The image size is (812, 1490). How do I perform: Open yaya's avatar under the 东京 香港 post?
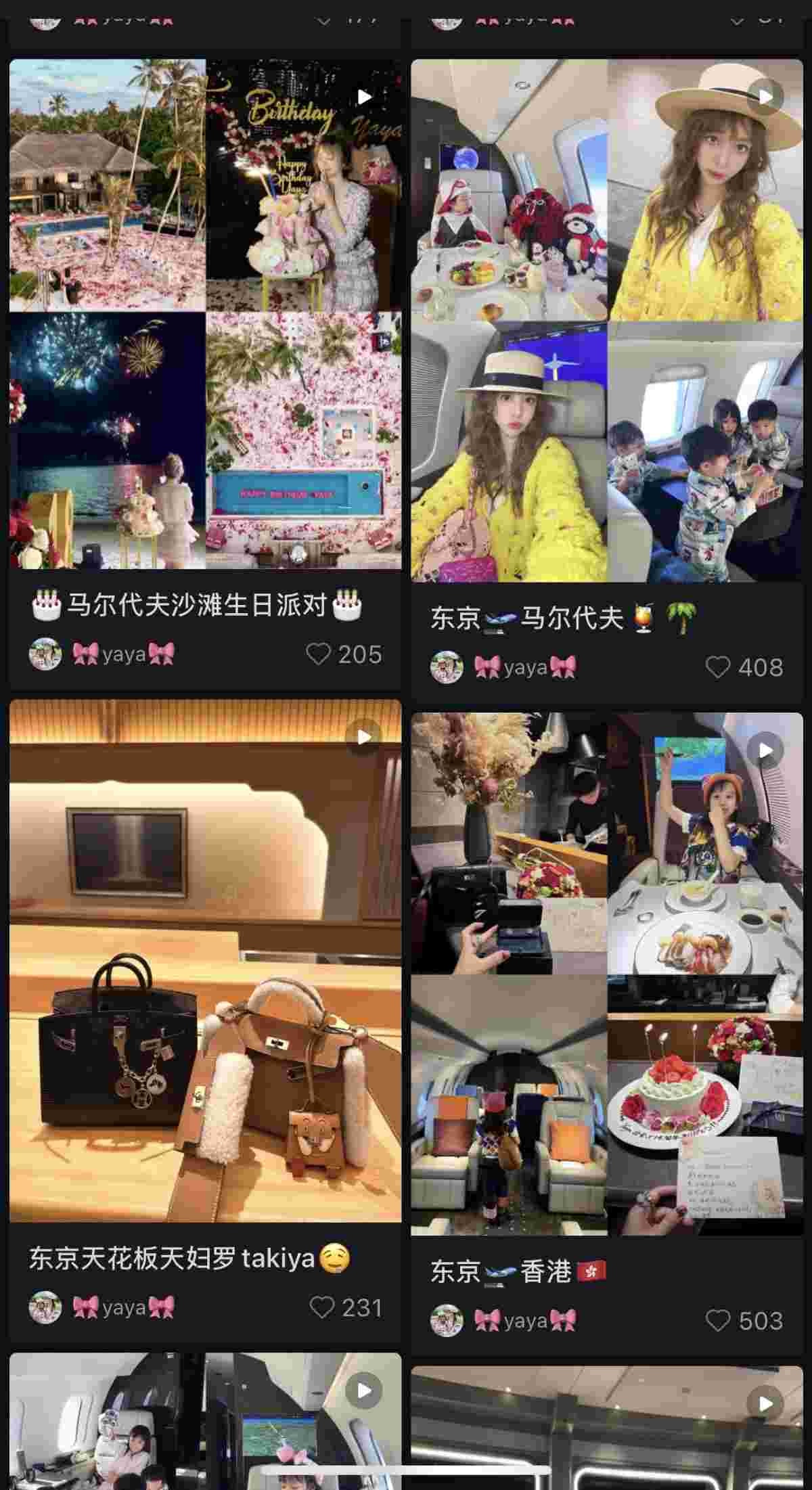click(x=447, y=1320)
